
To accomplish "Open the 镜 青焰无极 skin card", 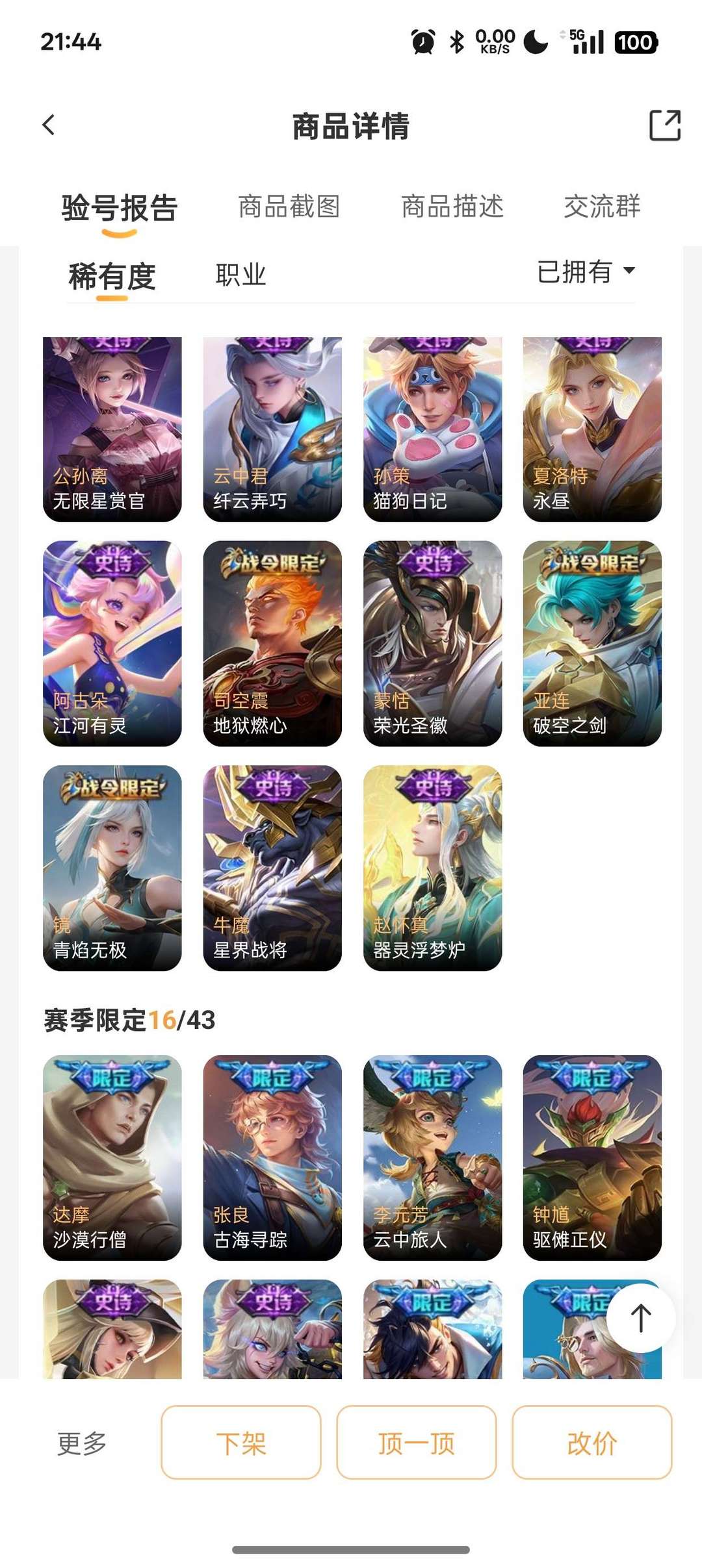I will pos(112,868).
